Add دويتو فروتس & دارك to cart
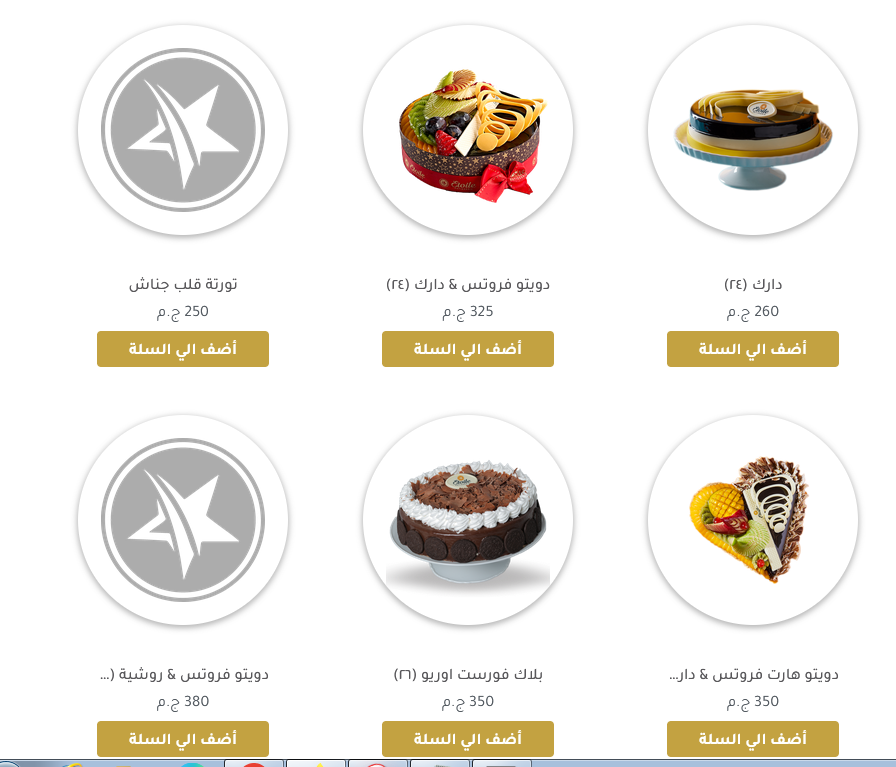Viewport: 896px width, 767px height. pos(467,349)
